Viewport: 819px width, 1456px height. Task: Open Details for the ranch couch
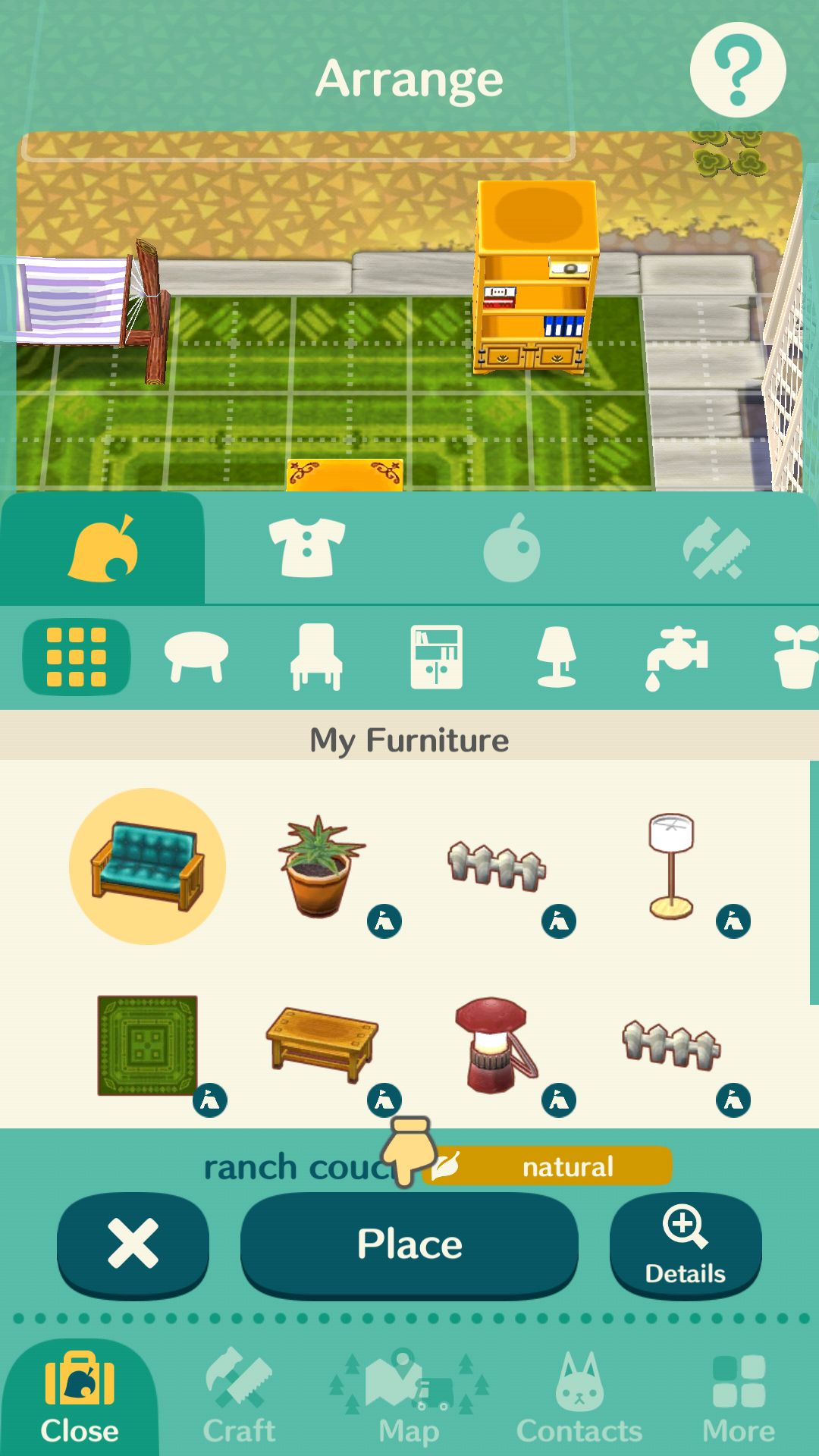686,1244
